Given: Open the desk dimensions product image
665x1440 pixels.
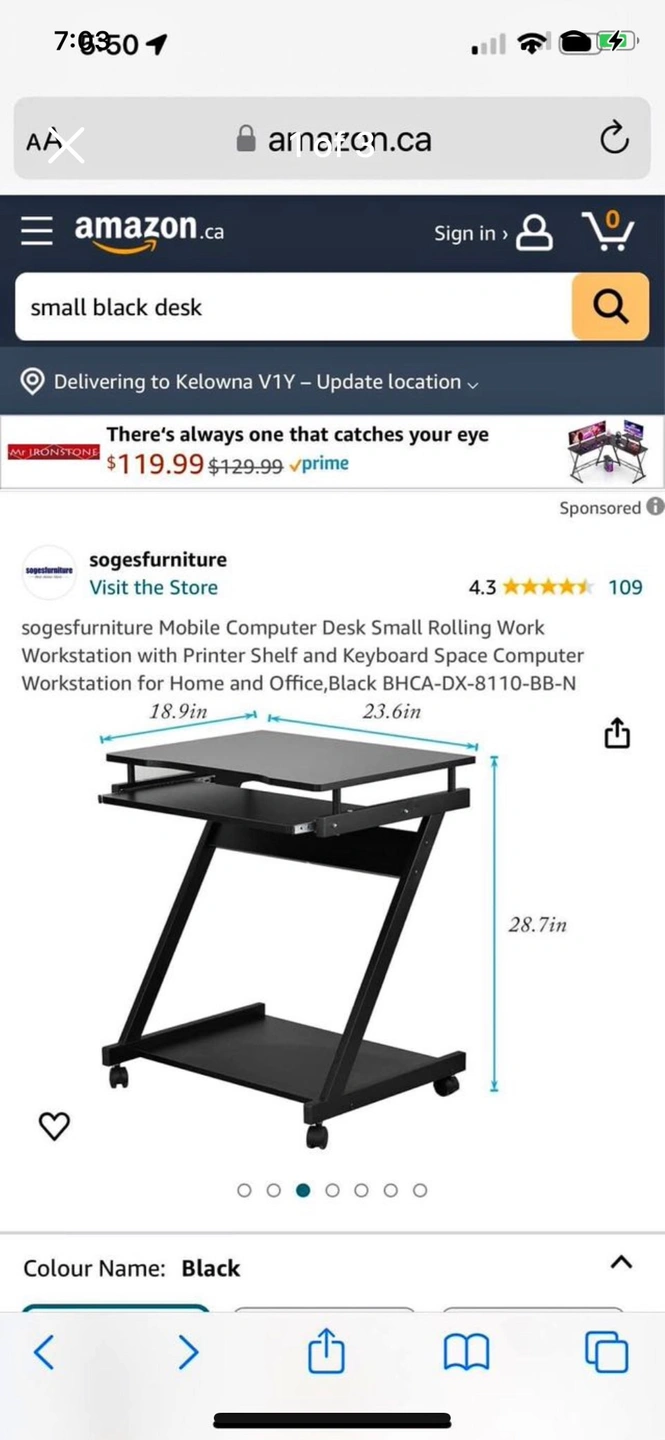Looking at the screenshot, I should click(300, 920).
